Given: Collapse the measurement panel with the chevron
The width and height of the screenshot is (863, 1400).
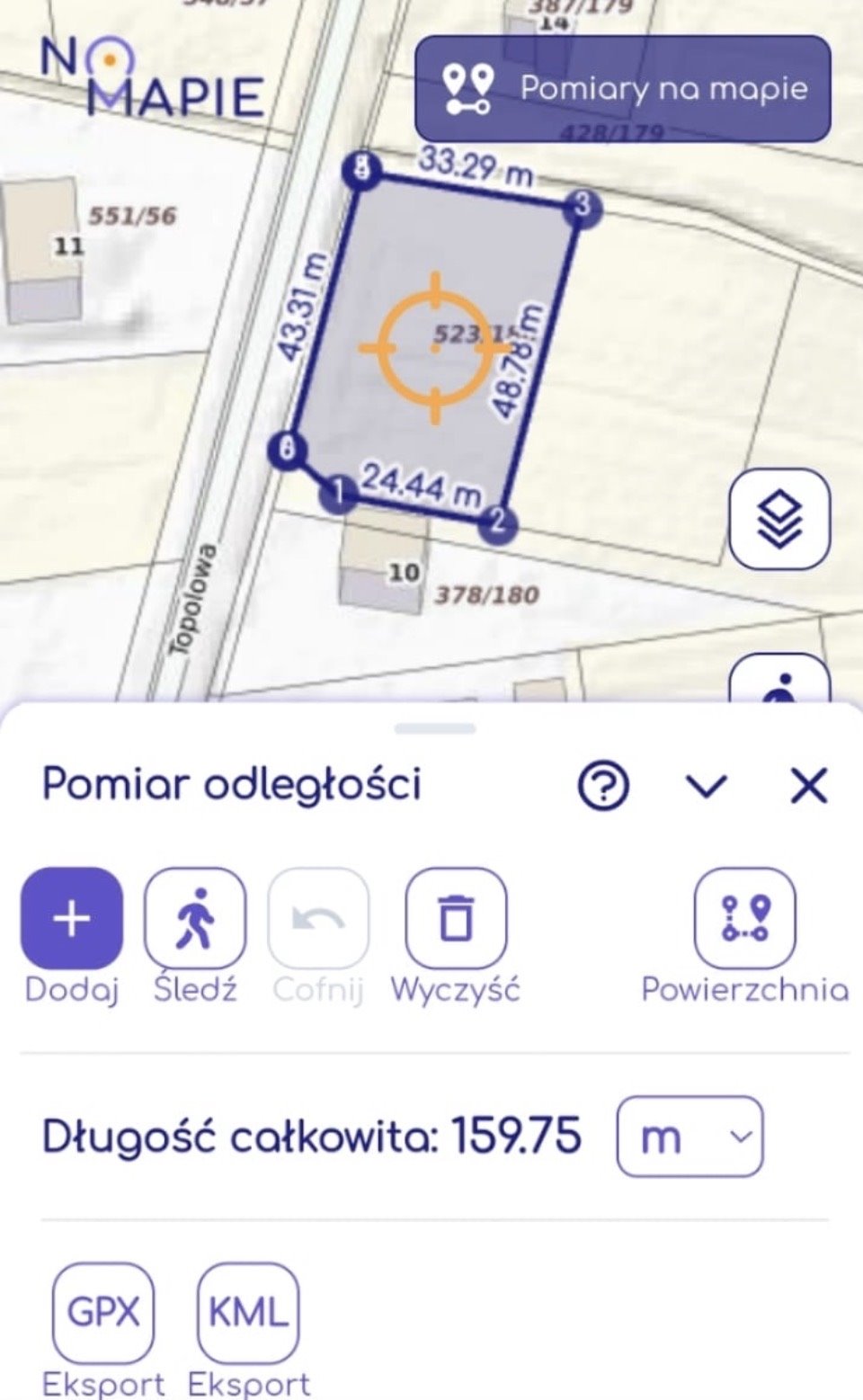Looking at the screenshot, I should pos(706,787).
